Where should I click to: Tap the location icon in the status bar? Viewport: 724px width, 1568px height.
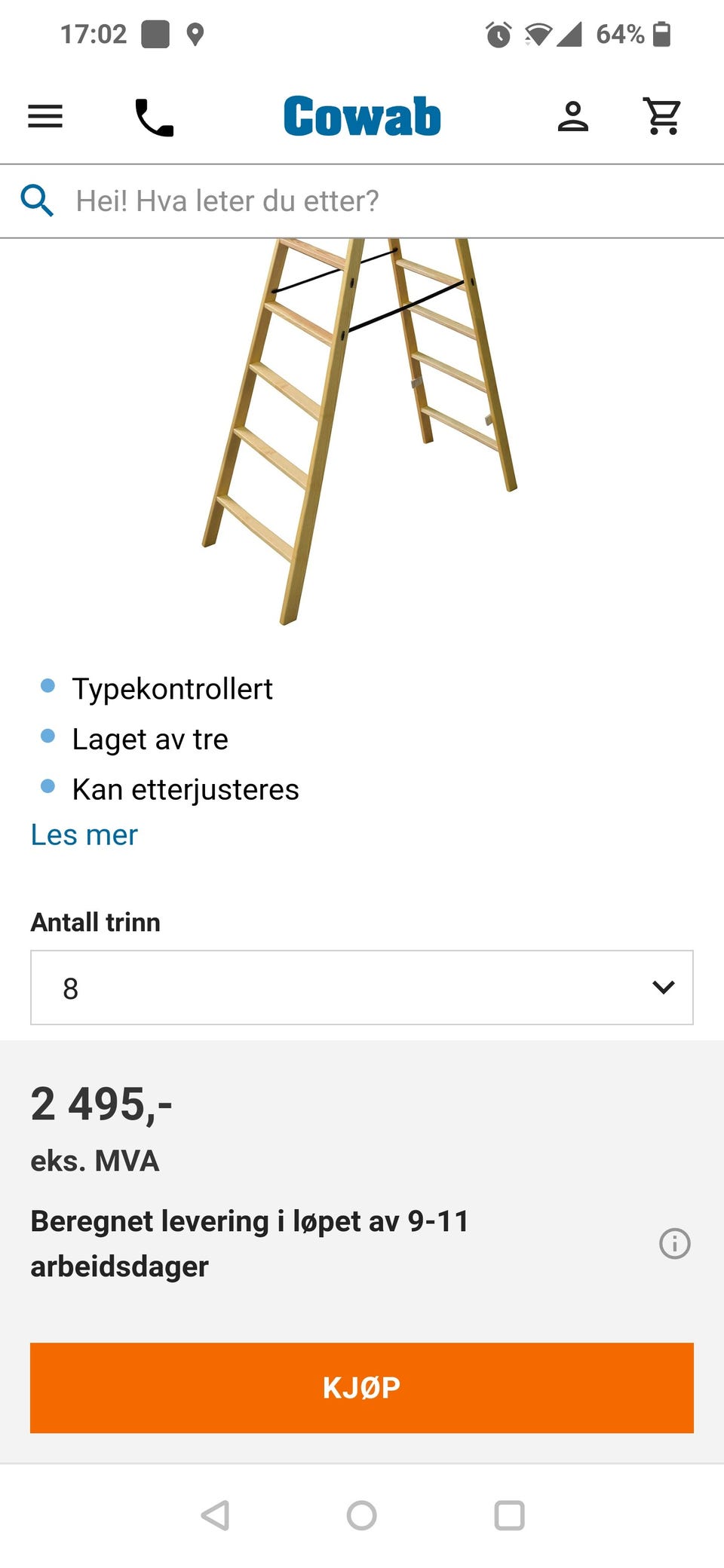pyautogui.click(x=198, y=32)
